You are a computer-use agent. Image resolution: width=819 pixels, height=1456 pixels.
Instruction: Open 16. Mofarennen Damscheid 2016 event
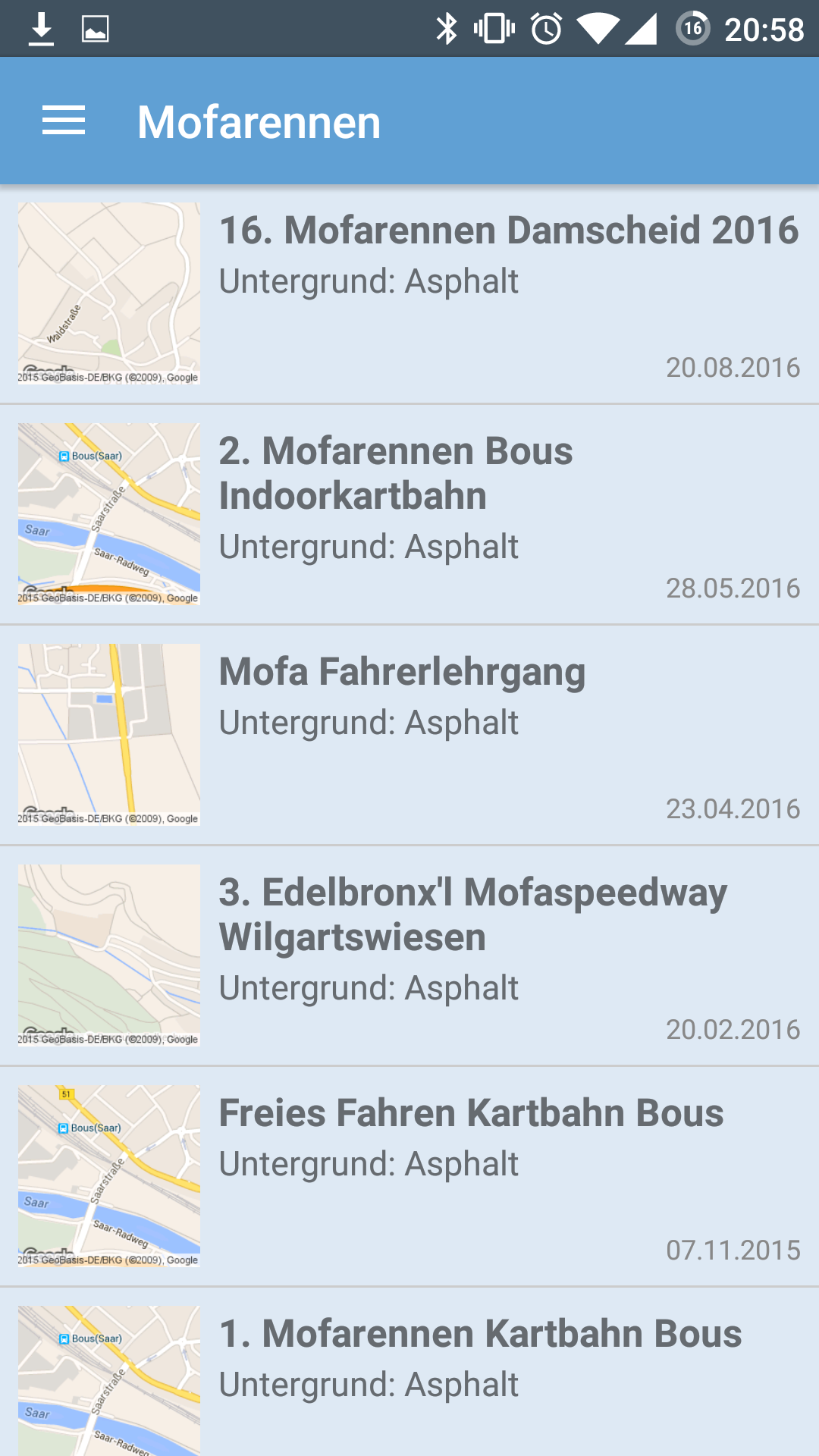(x=508, y=293)
